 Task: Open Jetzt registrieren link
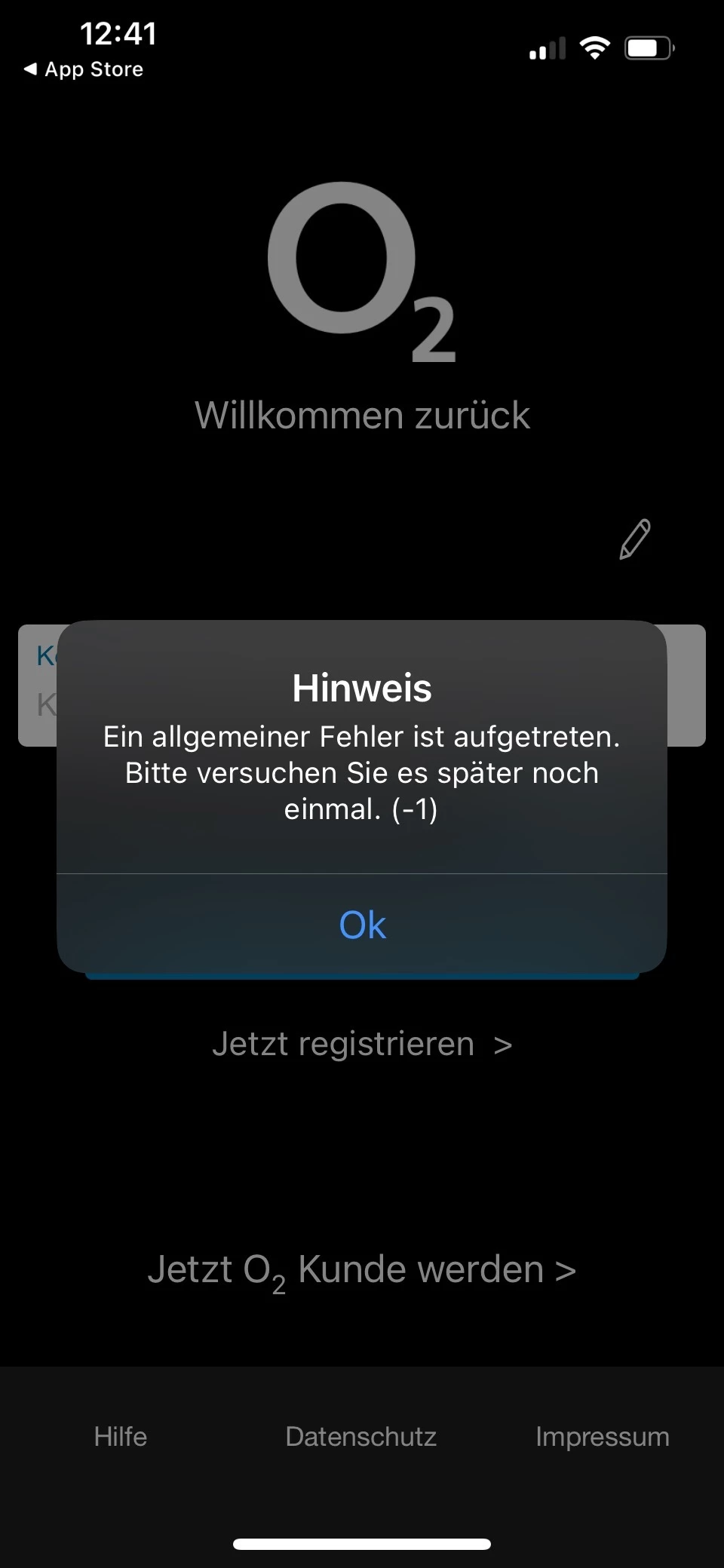coord(362,1045)
